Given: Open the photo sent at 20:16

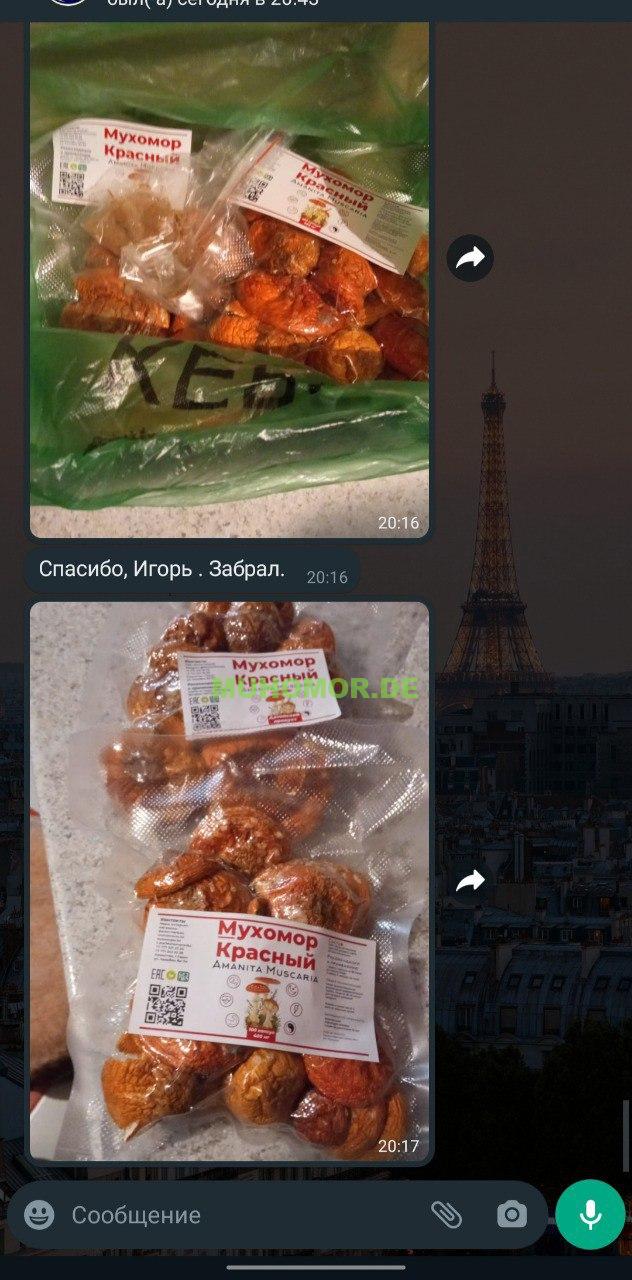Looking at the screenshot, I should pos(229,280).
